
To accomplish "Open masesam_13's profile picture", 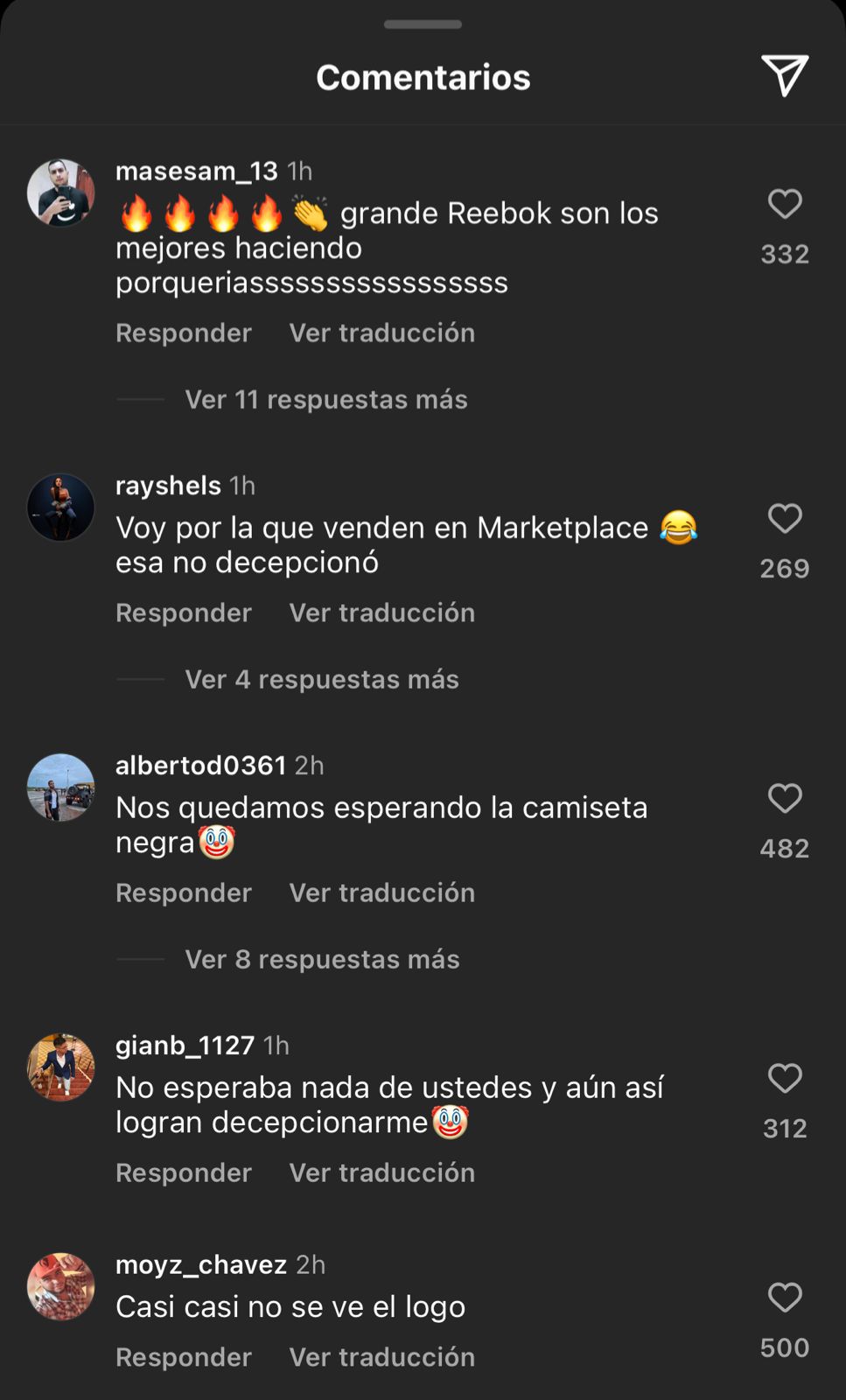I will click(x=60, y=192).
